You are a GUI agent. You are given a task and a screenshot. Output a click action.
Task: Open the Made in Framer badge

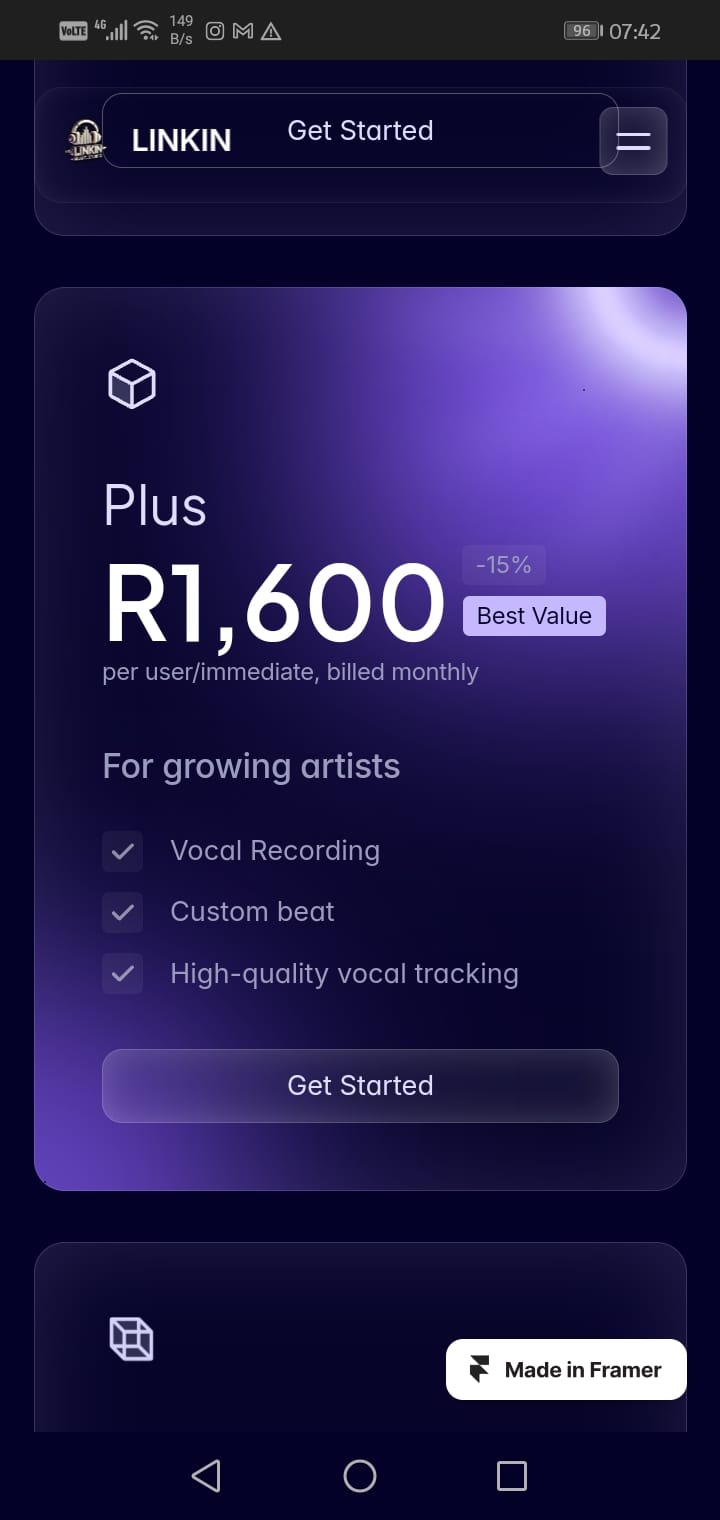point(566,1370)
